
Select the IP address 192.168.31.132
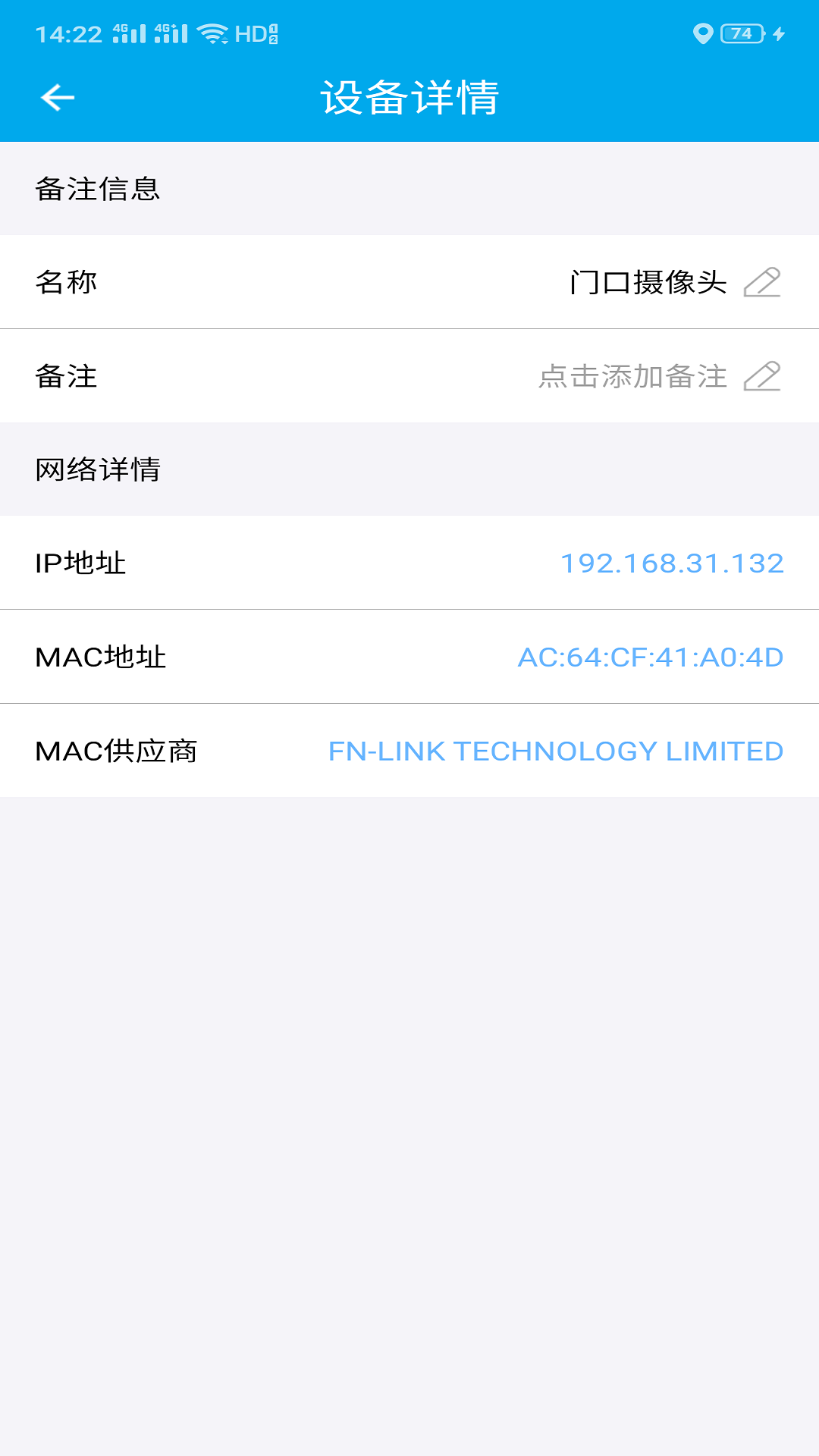[672, 563]
